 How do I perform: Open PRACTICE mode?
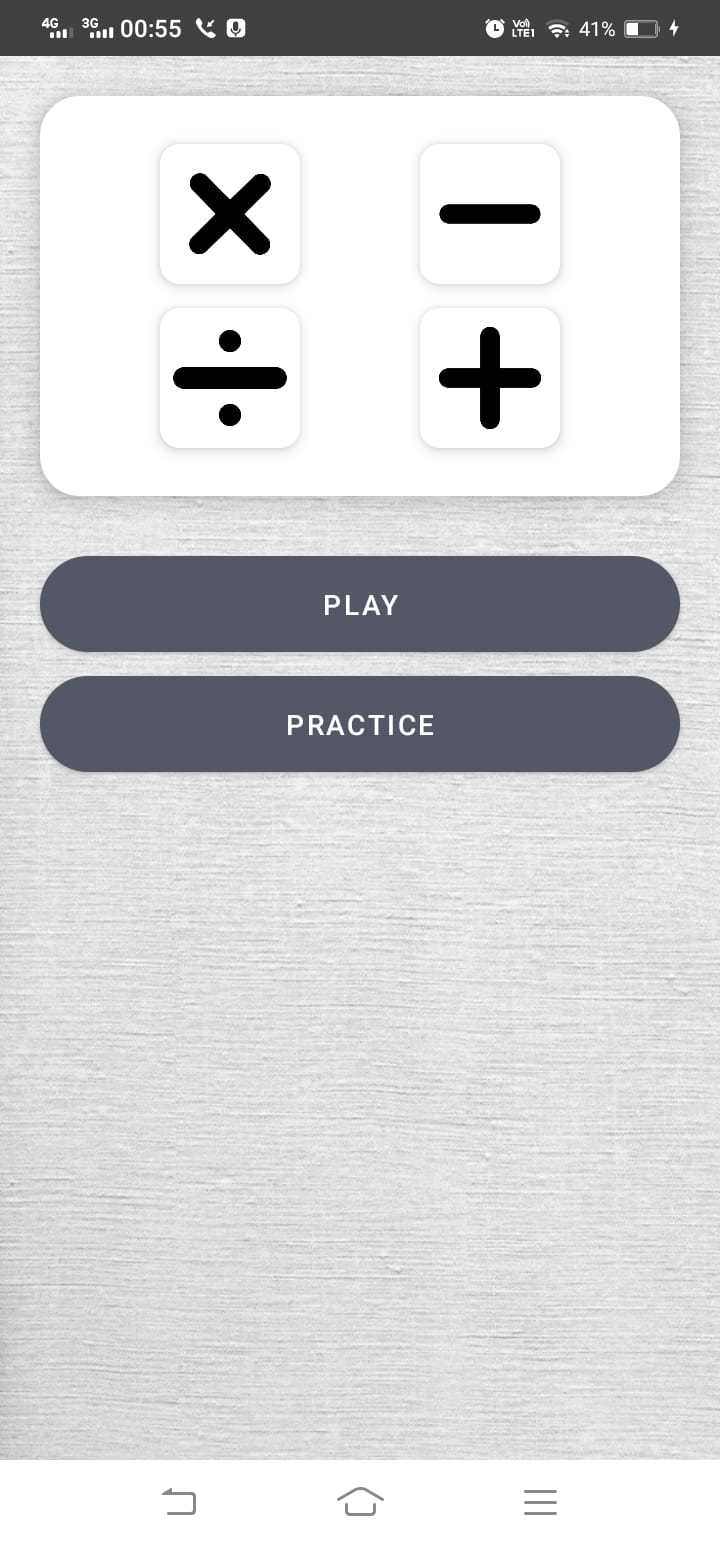(x=360, y=724)
